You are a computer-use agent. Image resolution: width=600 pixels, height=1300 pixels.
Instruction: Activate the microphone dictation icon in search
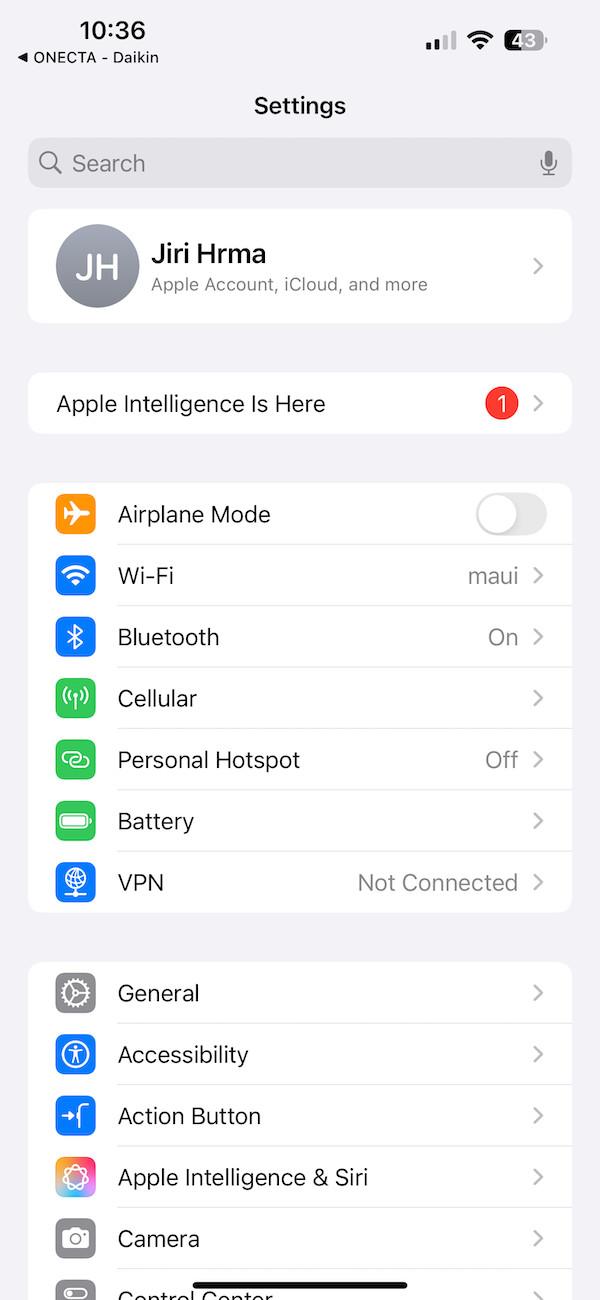pyautogui.click(x=548, y=163)
